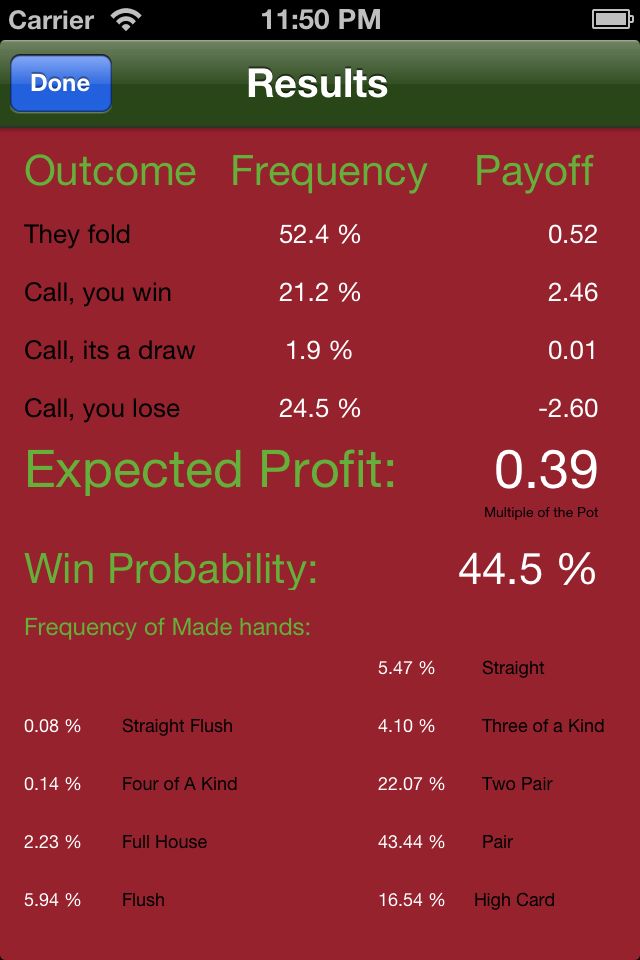
Task: Tap Done to close the Results screen
Action: point(60,84)
